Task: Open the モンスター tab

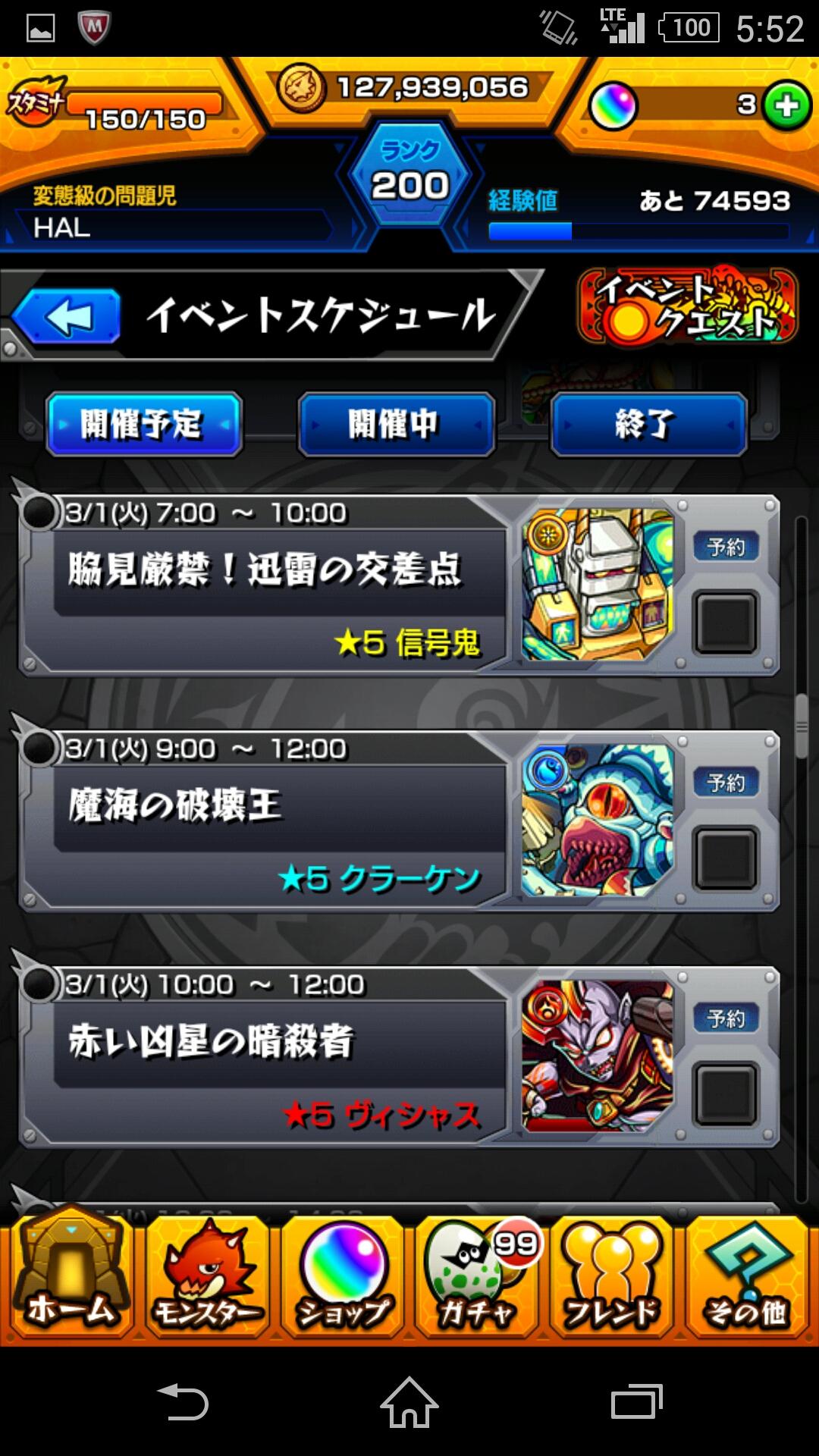Action: point(206,1277)
